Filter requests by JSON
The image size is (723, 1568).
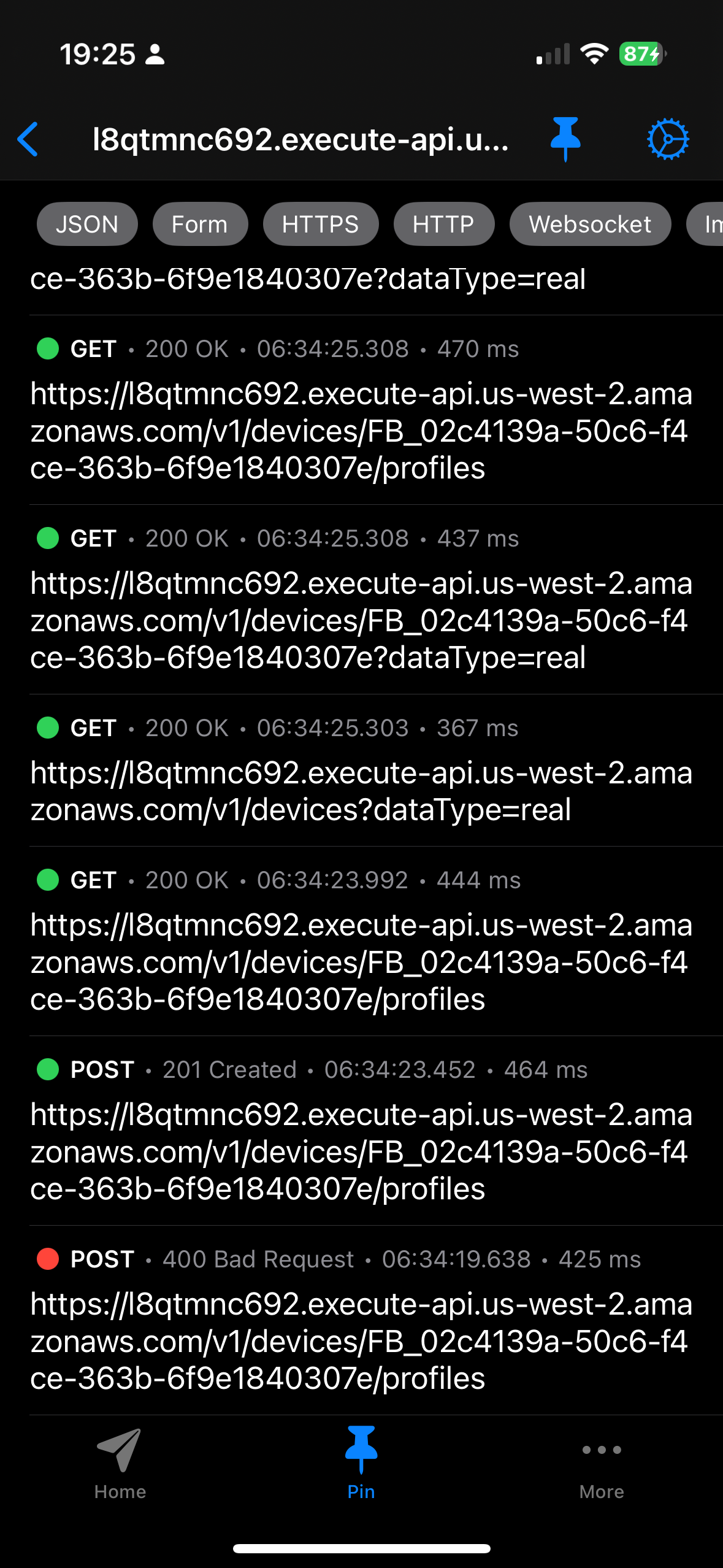87,225
